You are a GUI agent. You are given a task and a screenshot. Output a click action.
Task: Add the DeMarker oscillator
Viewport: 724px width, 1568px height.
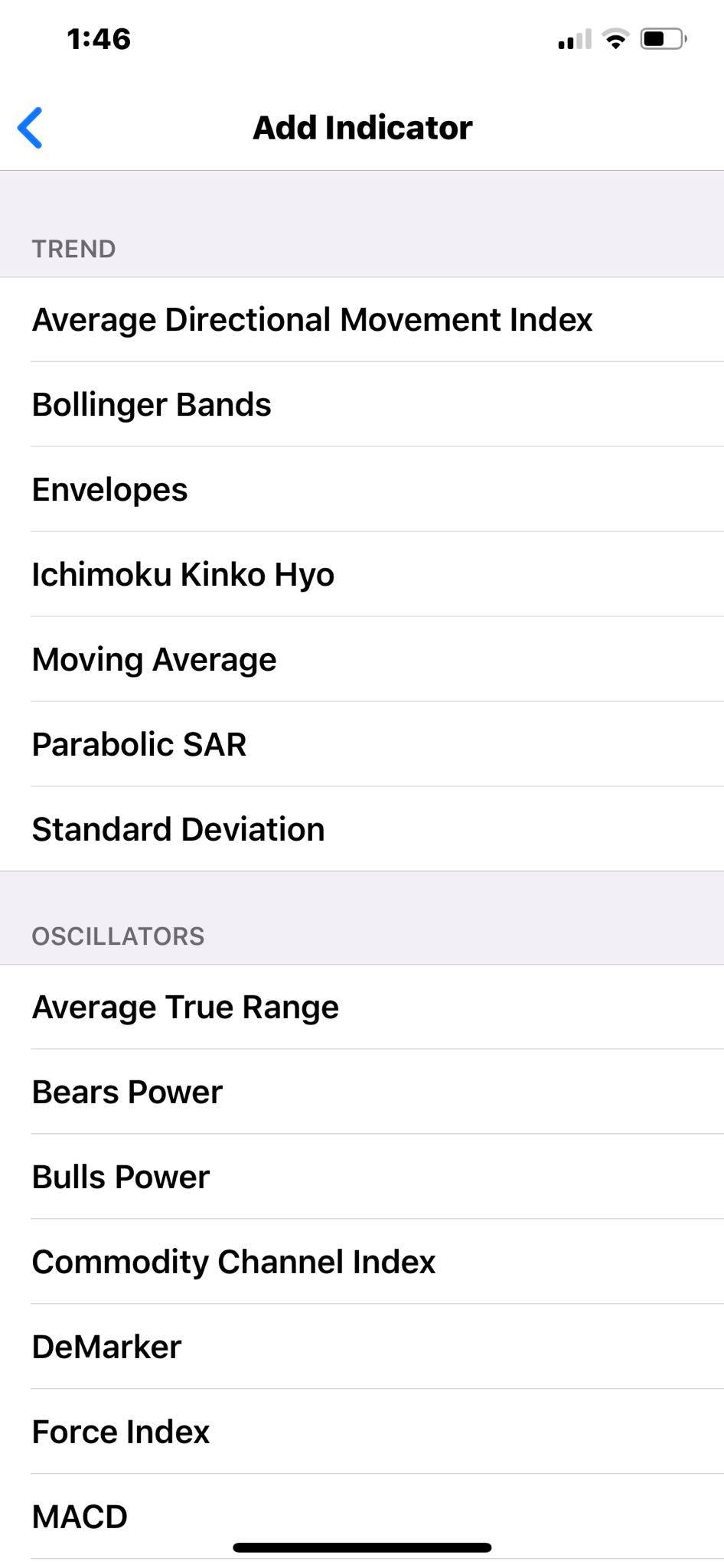pyautogui.click(x=362, y=1347)
